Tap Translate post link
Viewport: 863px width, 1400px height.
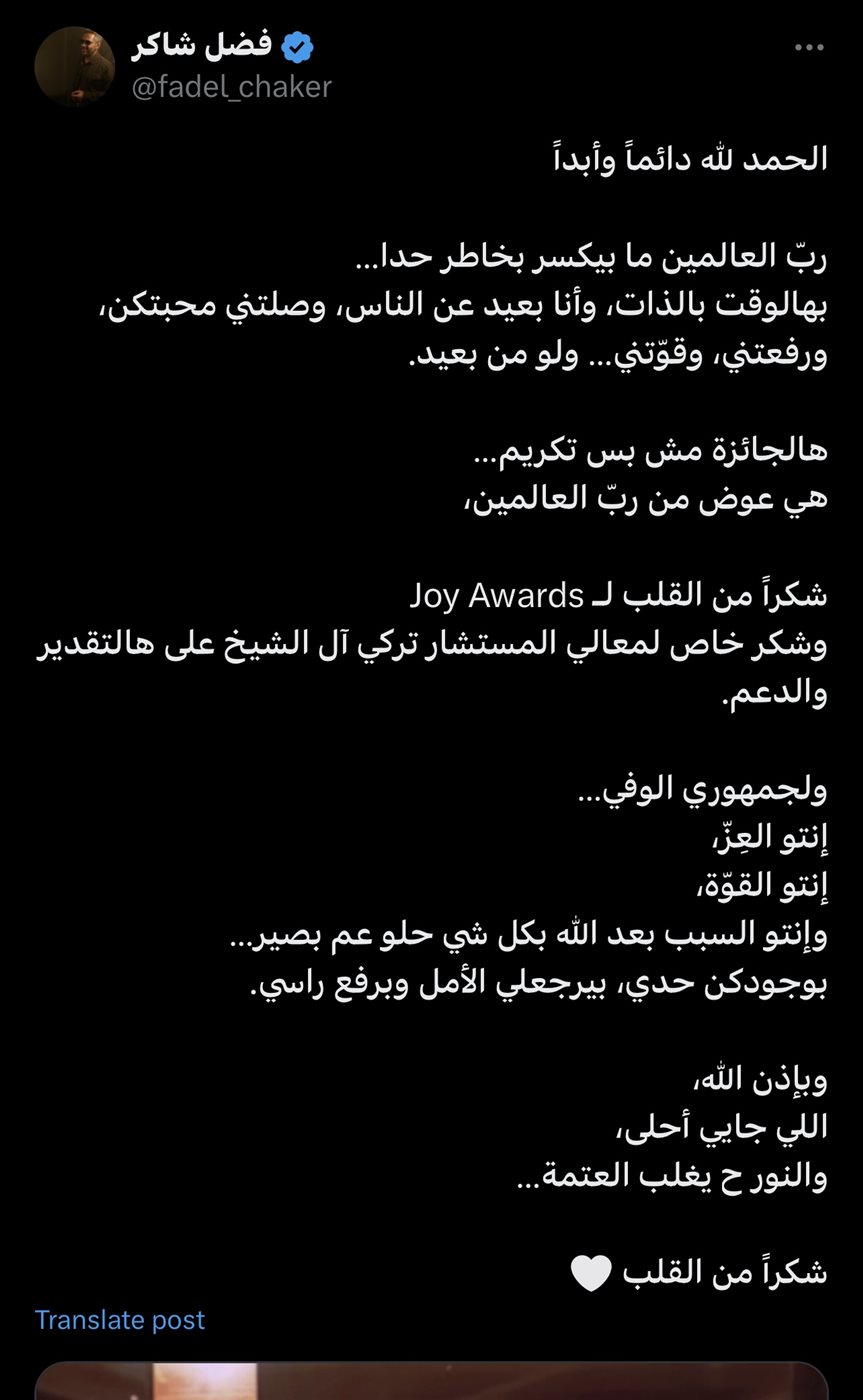pyautogui.click(x=120, y=1320)
